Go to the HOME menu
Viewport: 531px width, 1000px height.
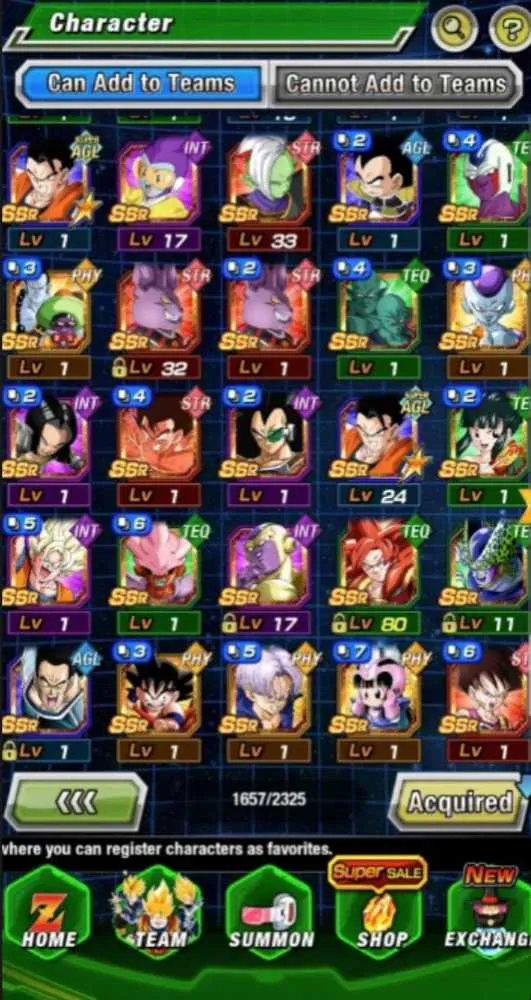coord(48,913)
